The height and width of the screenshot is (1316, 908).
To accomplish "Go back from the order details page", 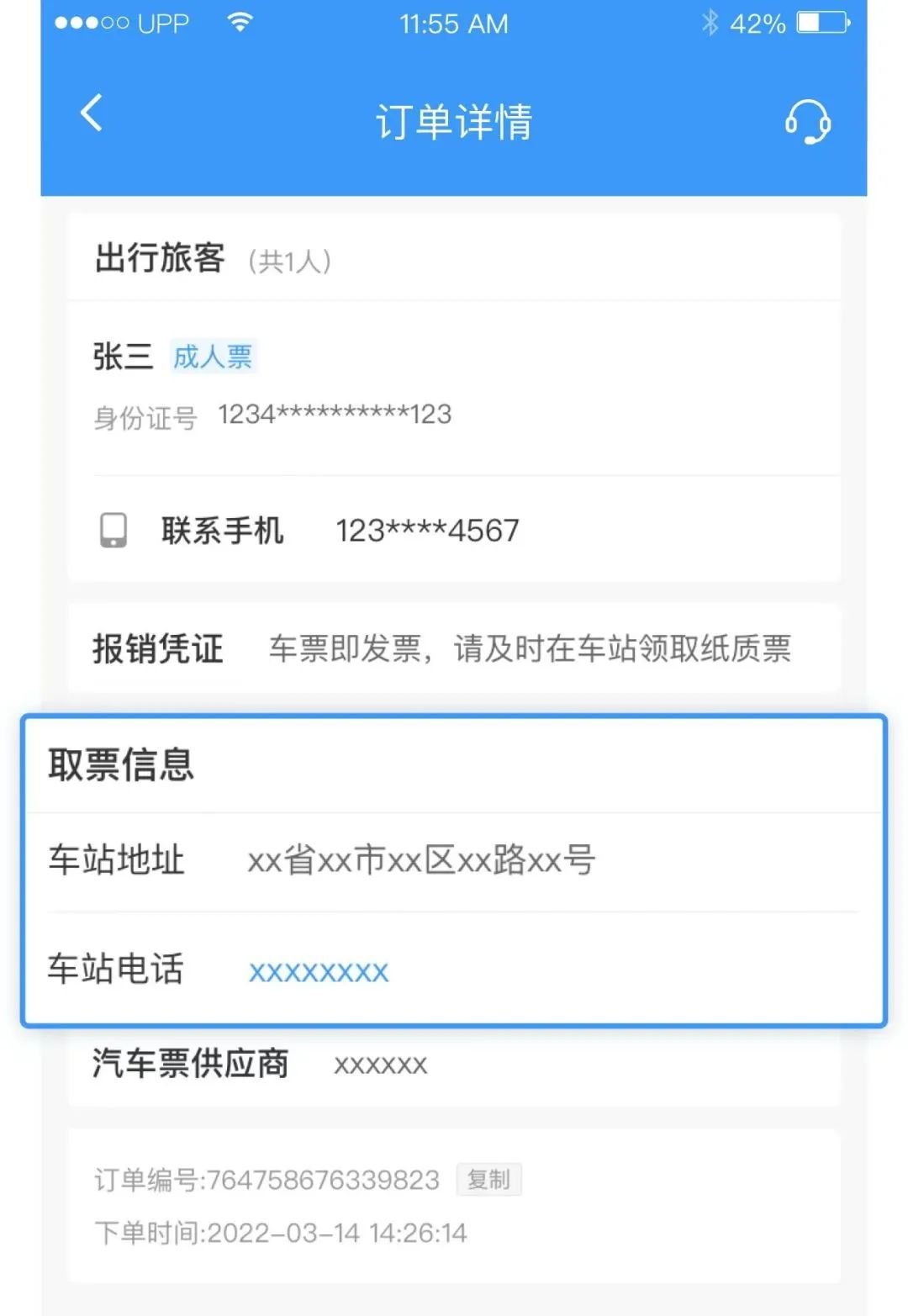I will [92, 113].
